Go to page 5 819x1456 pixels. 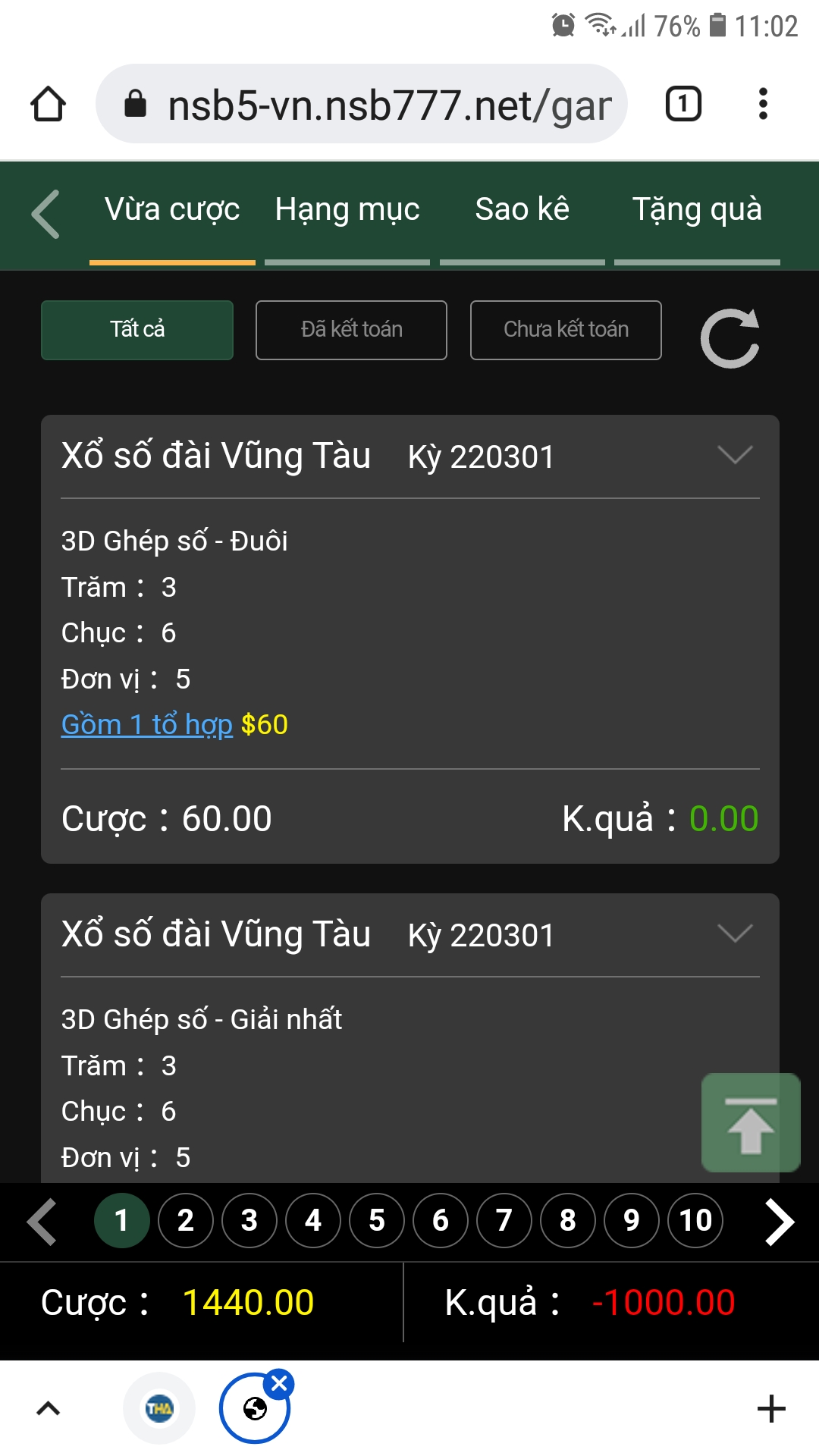click(x=377, y=1220)
